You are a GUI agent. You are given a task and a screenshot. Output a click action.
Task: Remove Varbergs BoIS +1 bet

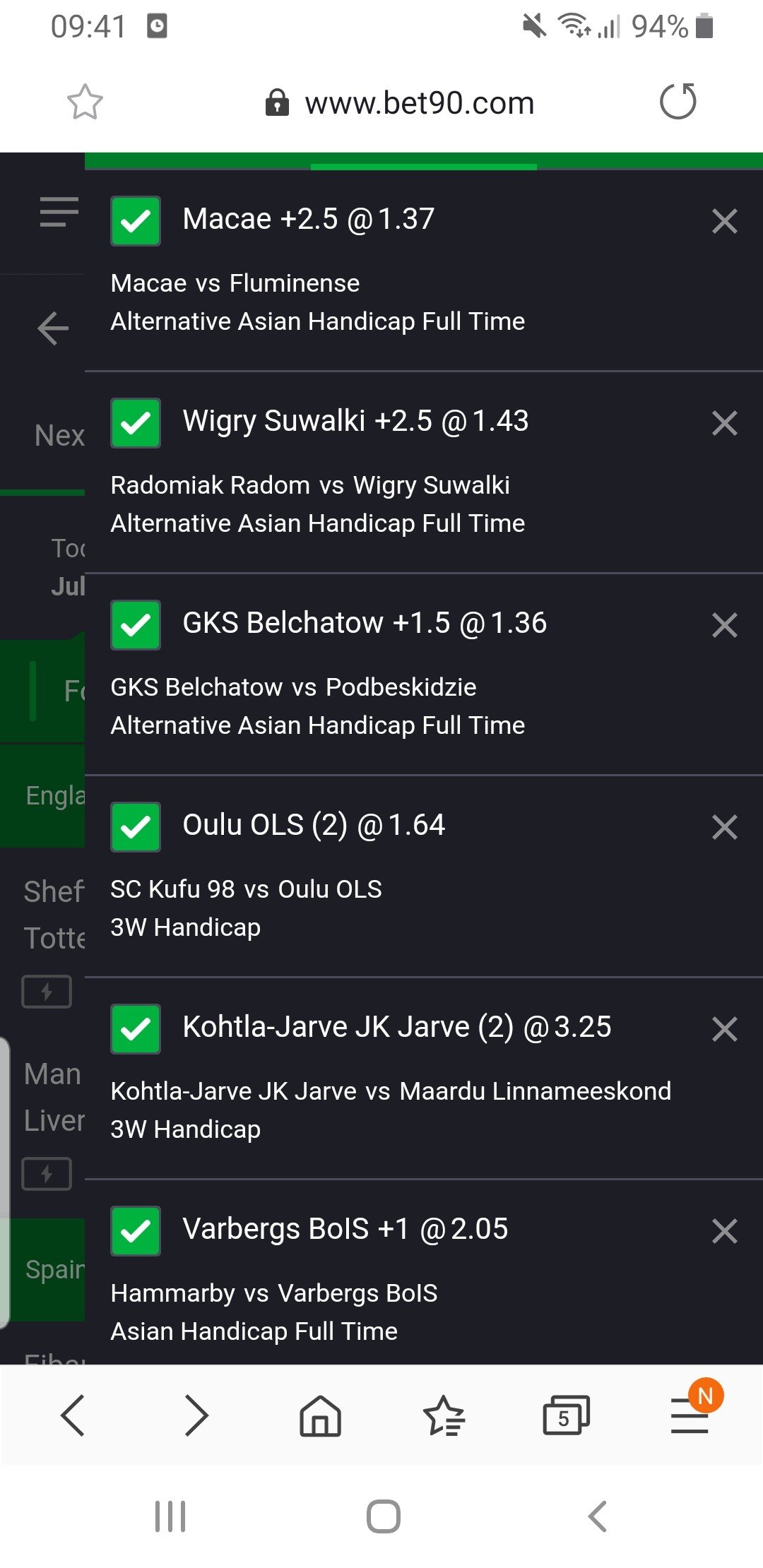click(x=724, y=1231)
